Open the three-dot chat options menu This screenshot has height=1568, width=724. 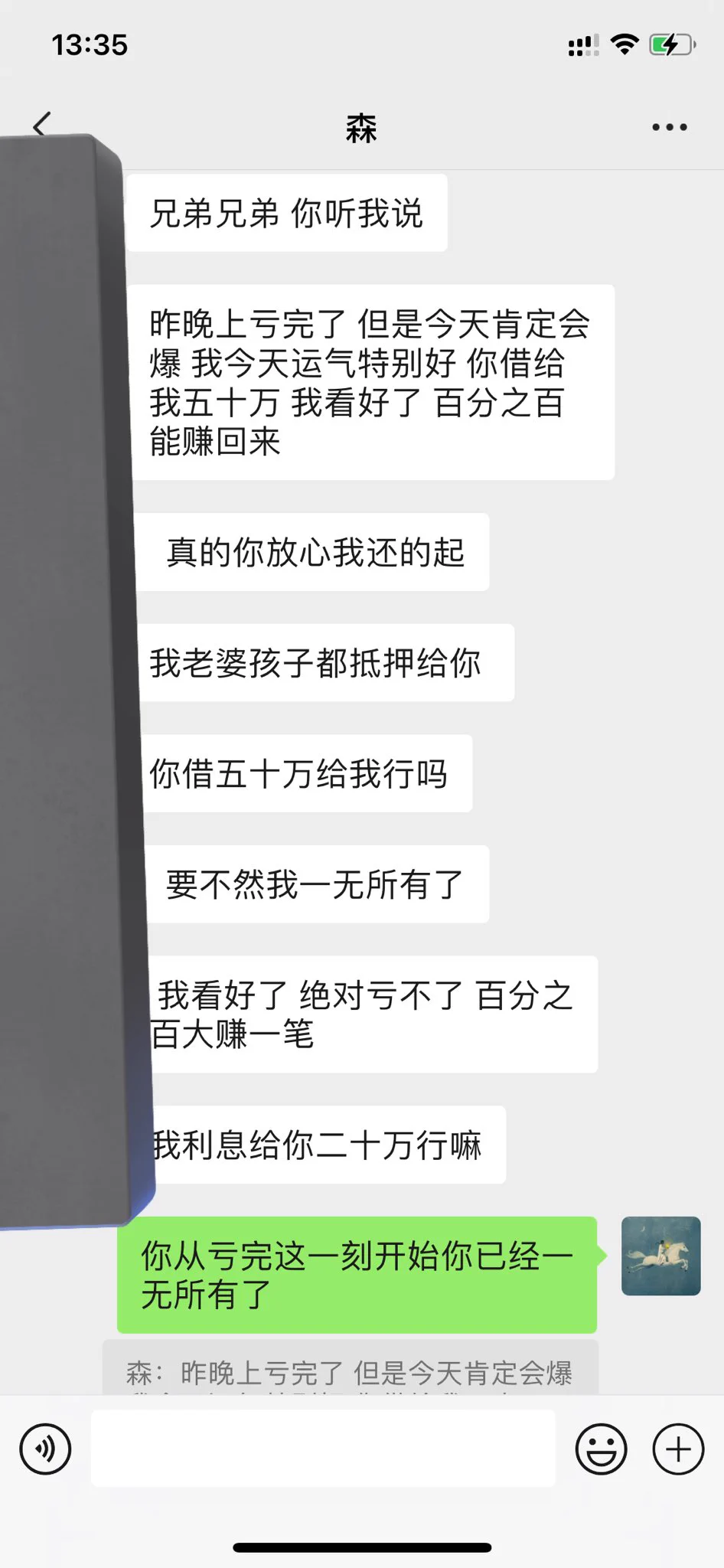(x=669, y=127)
